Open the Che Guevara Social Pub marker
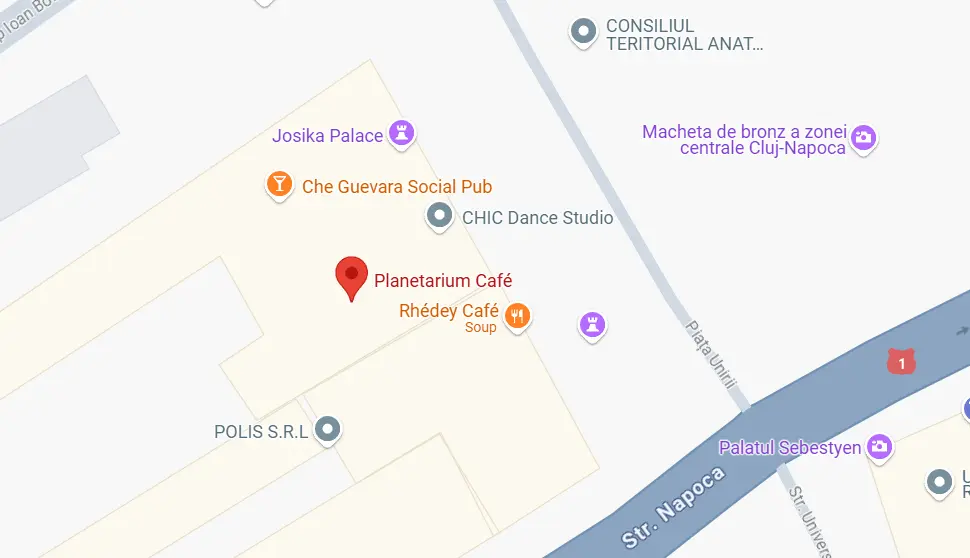 click(x=279, y=183)
